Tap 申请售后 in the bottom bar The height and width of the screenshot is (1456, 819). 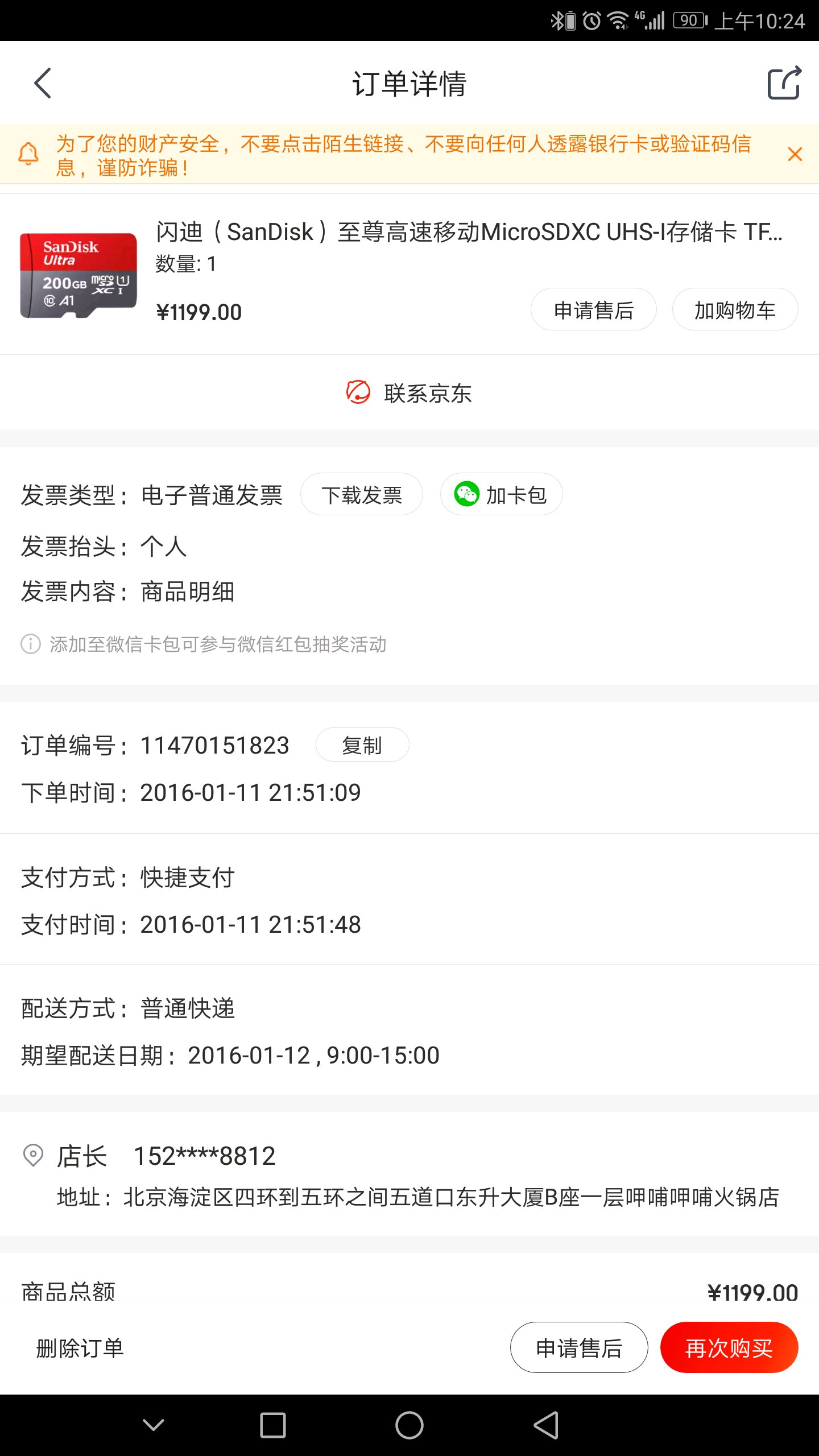coord(579,1347)
